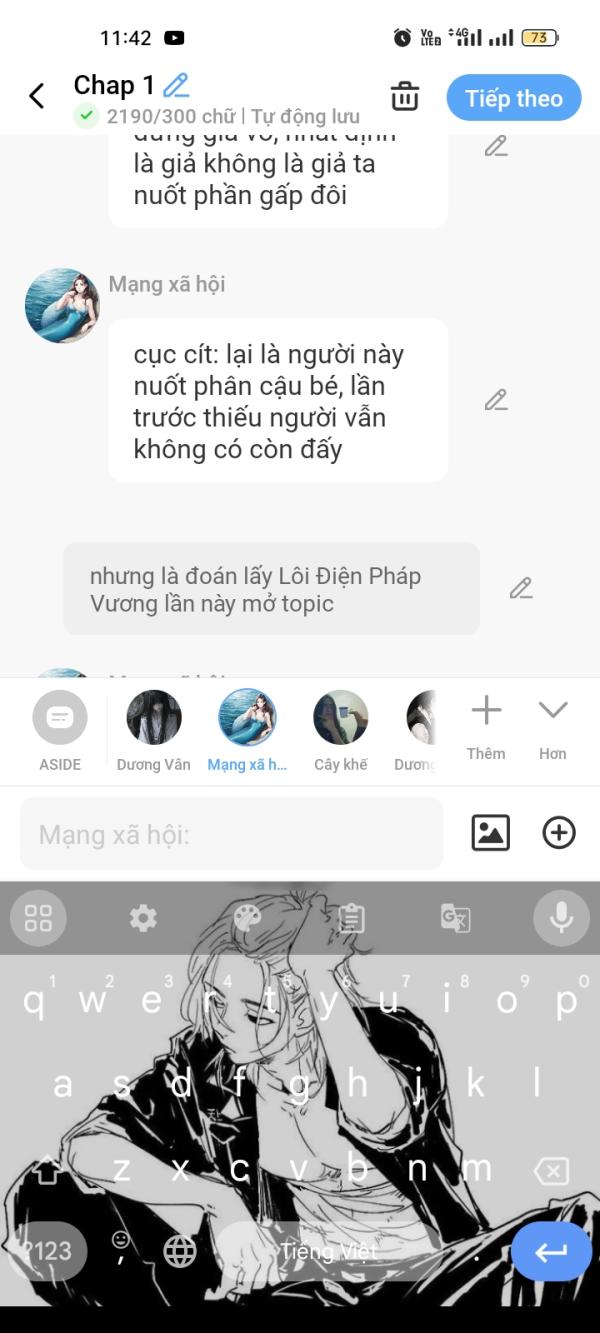Open the circled plus add button
The image size is (600, 1333).
559,833
